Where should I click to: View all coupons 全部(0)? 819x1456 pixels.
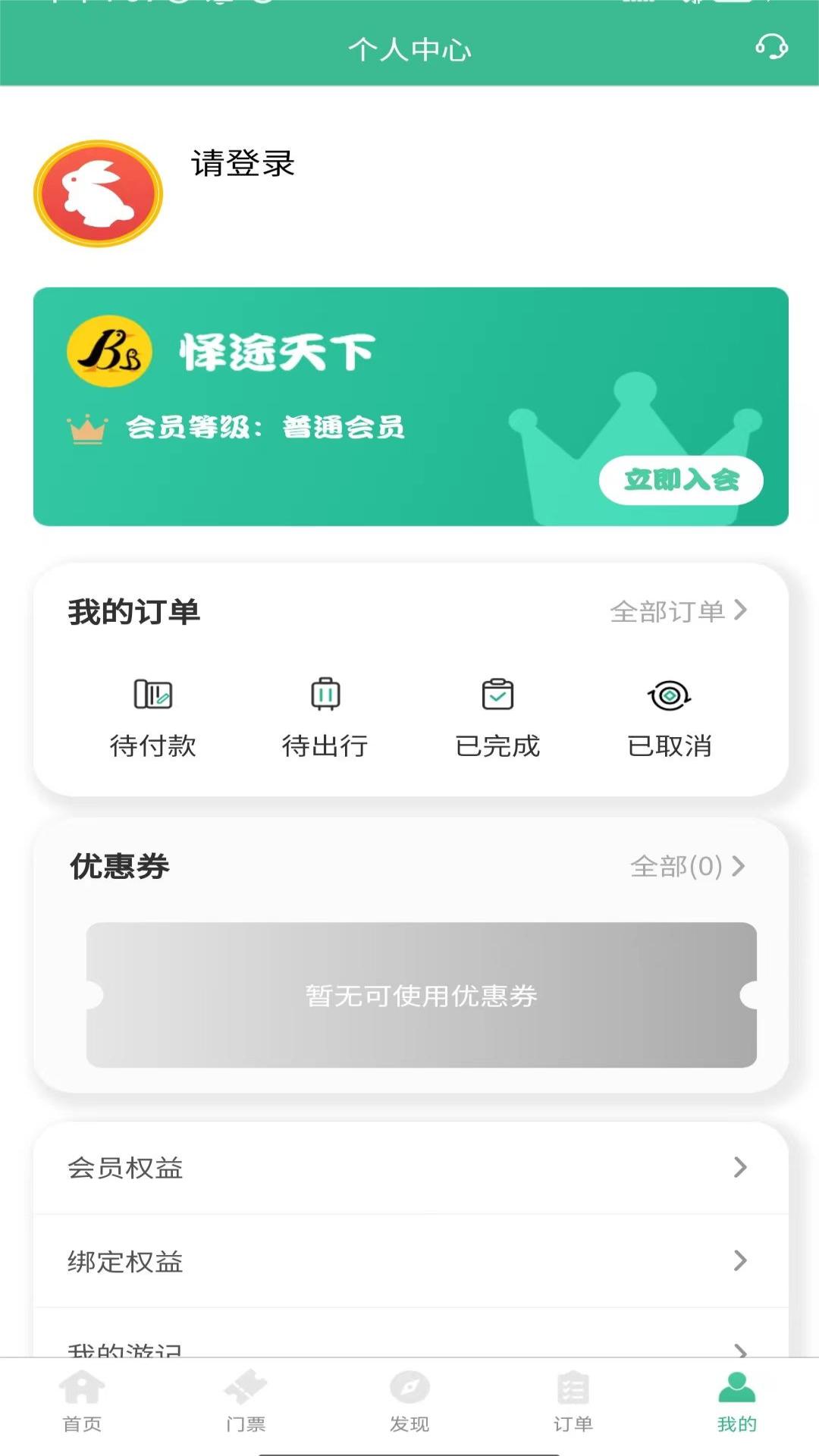pos(687,866)
